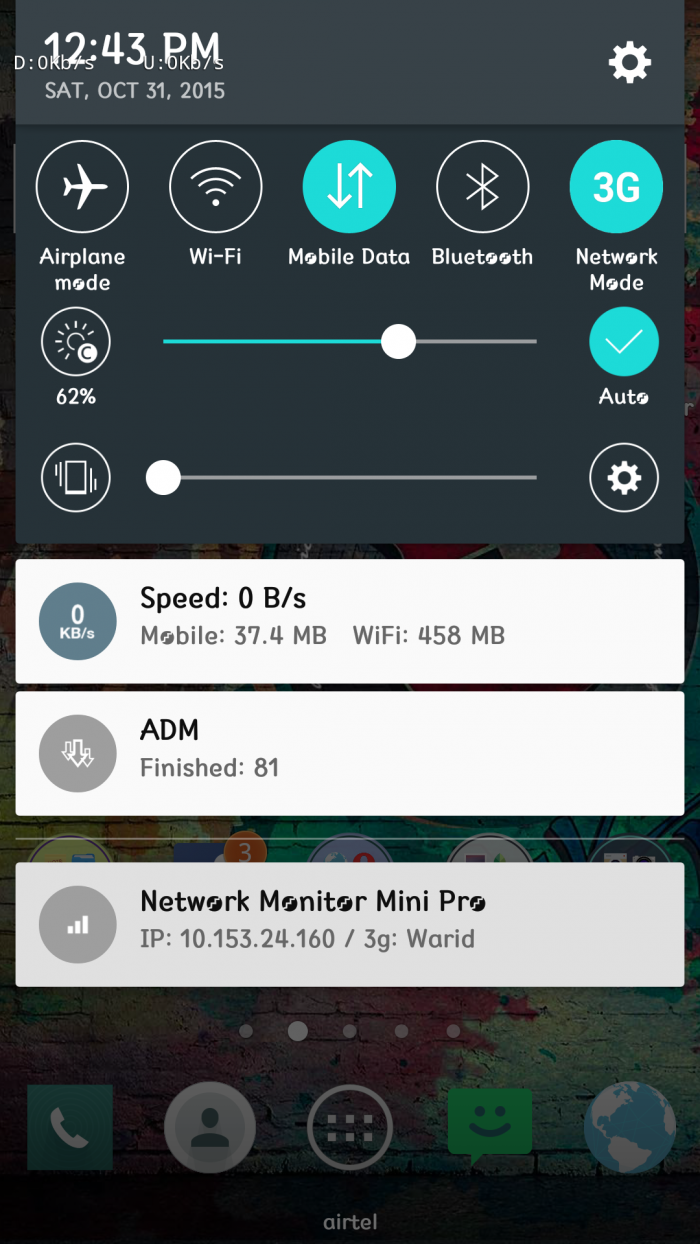Screen dimensions: 700x1244
Task: Tap the vibrate mode icon
Action: point(76,478)
